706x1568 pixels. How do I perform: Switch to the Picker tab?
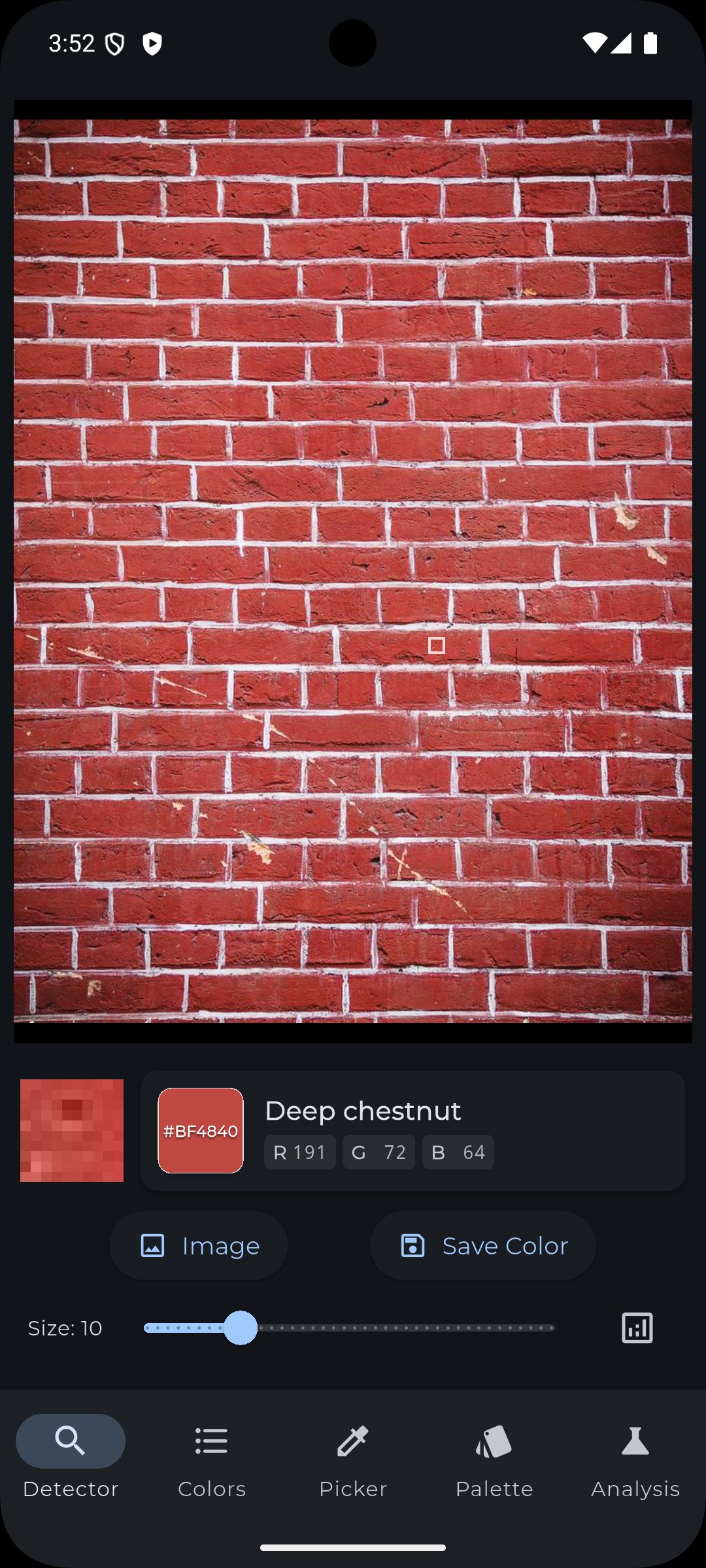353,1458
